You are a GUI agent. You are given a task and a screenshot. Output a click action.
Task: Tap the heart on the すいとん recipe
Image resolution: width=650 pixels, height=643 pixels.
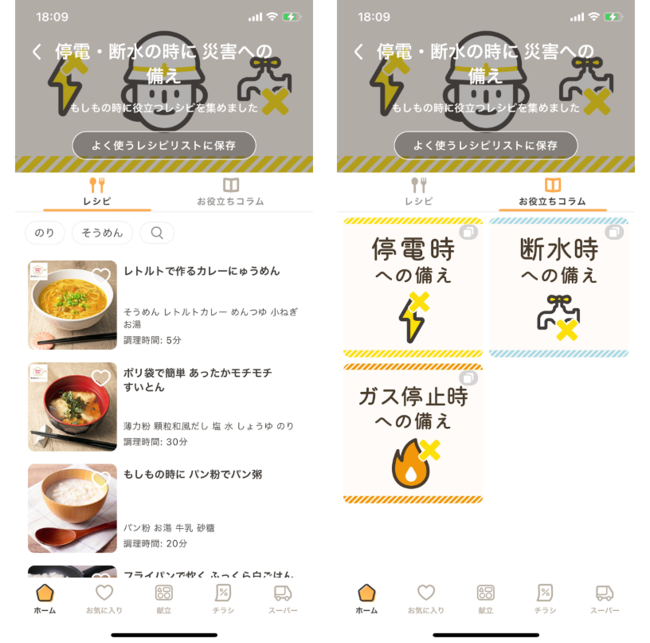click(x=101, y=378)
